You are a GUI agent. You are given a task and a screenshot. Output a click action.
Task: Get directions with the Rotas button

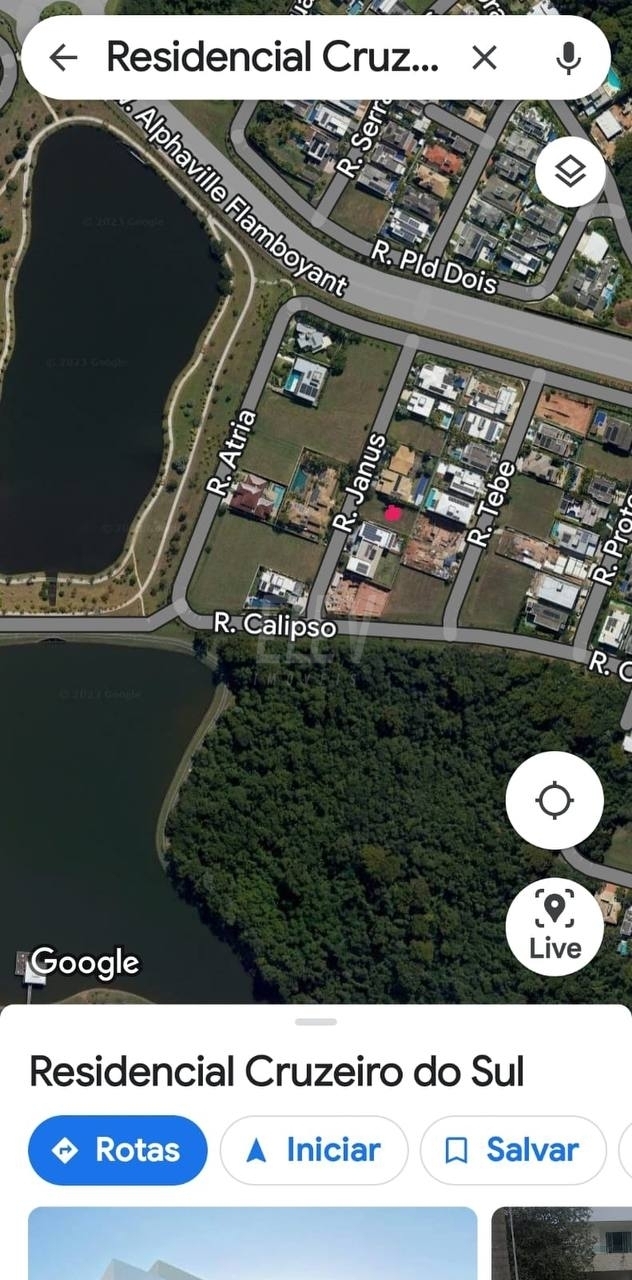(x=117, y=1150)
